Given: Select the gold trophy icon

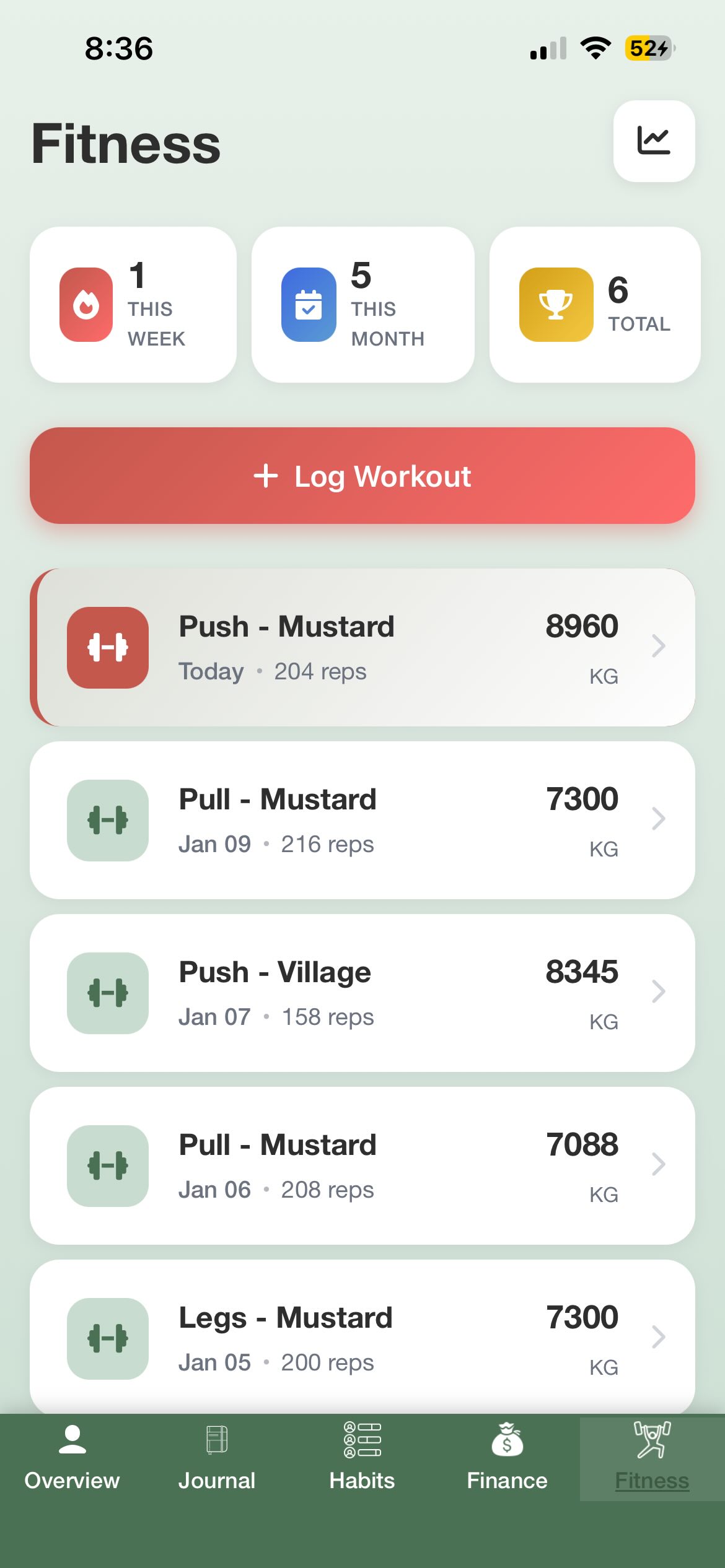Looking at the screenshot, I should [556, 304].
